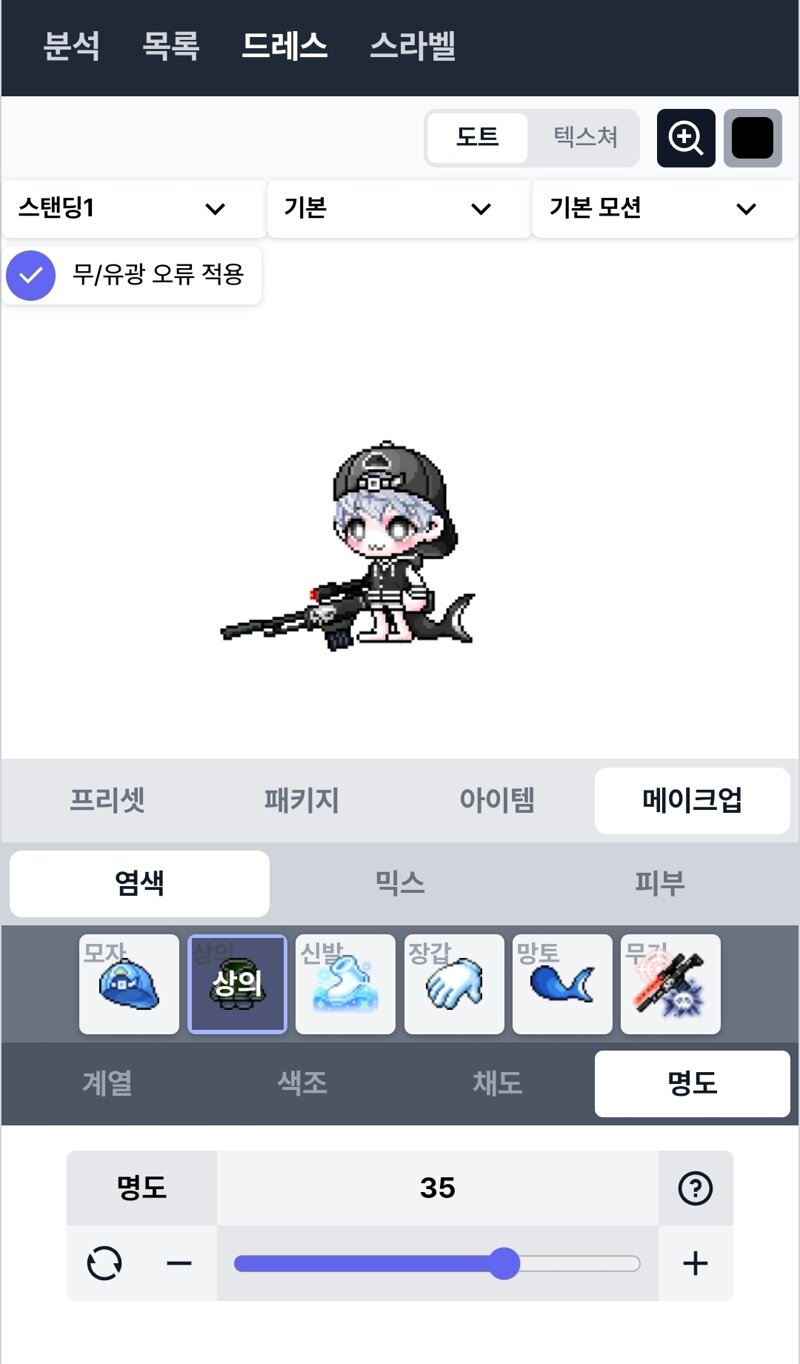Select the 믹스 sub-tab
The width and height of the screenshot is (800, 1364).
click(x=400, y=883)
